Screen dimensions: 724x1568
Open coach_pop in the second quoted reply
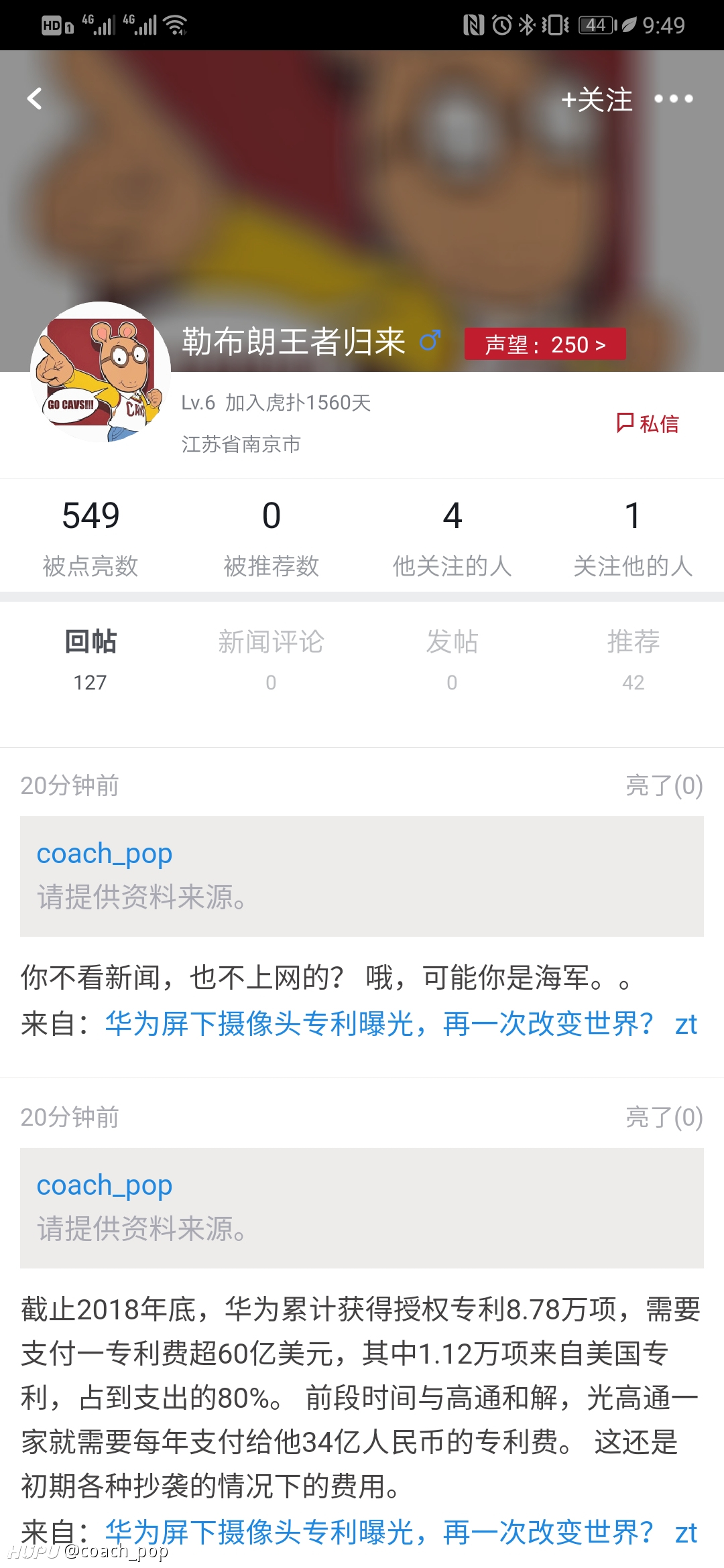[105, 1185]
